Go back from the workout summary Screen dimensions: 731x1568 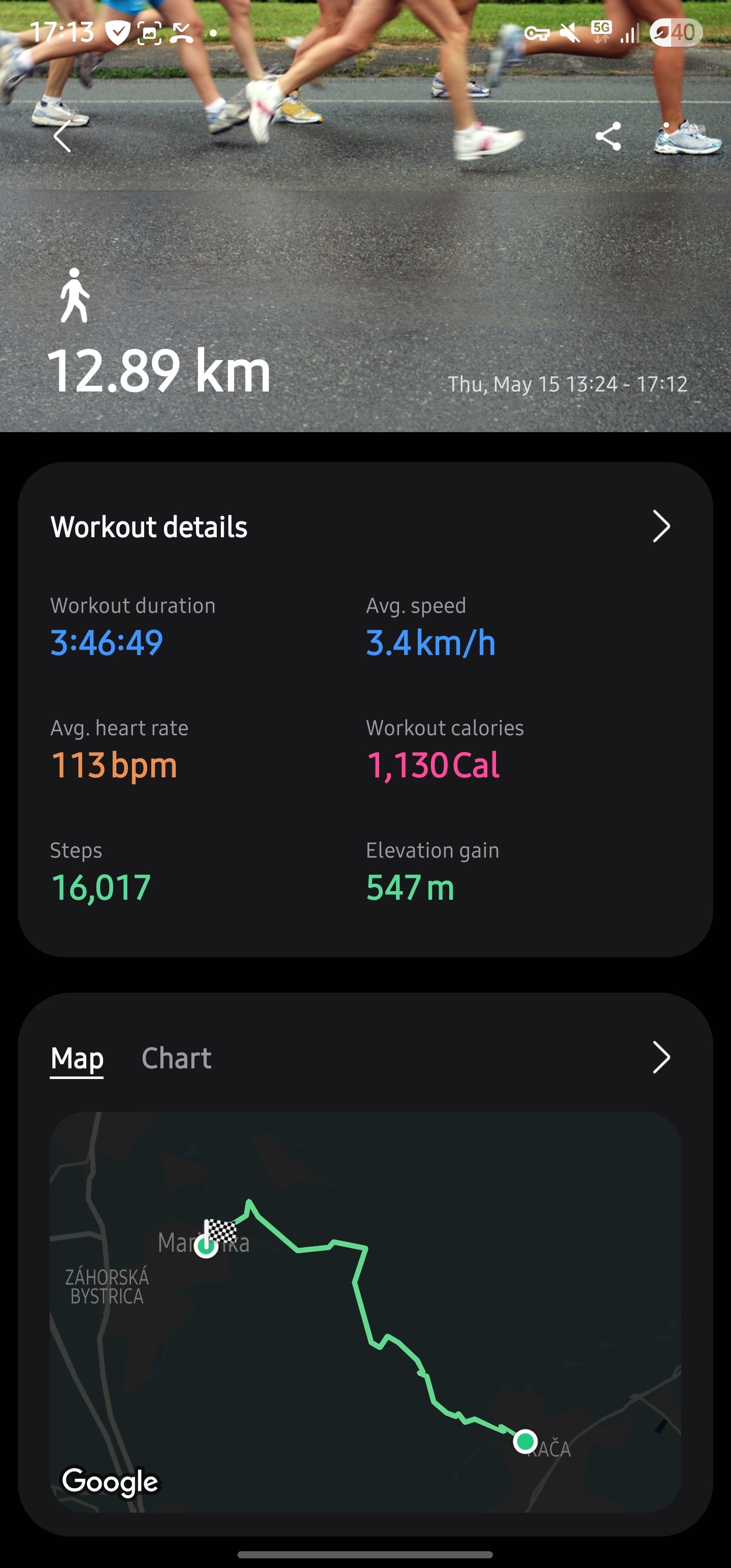point(62,136)
